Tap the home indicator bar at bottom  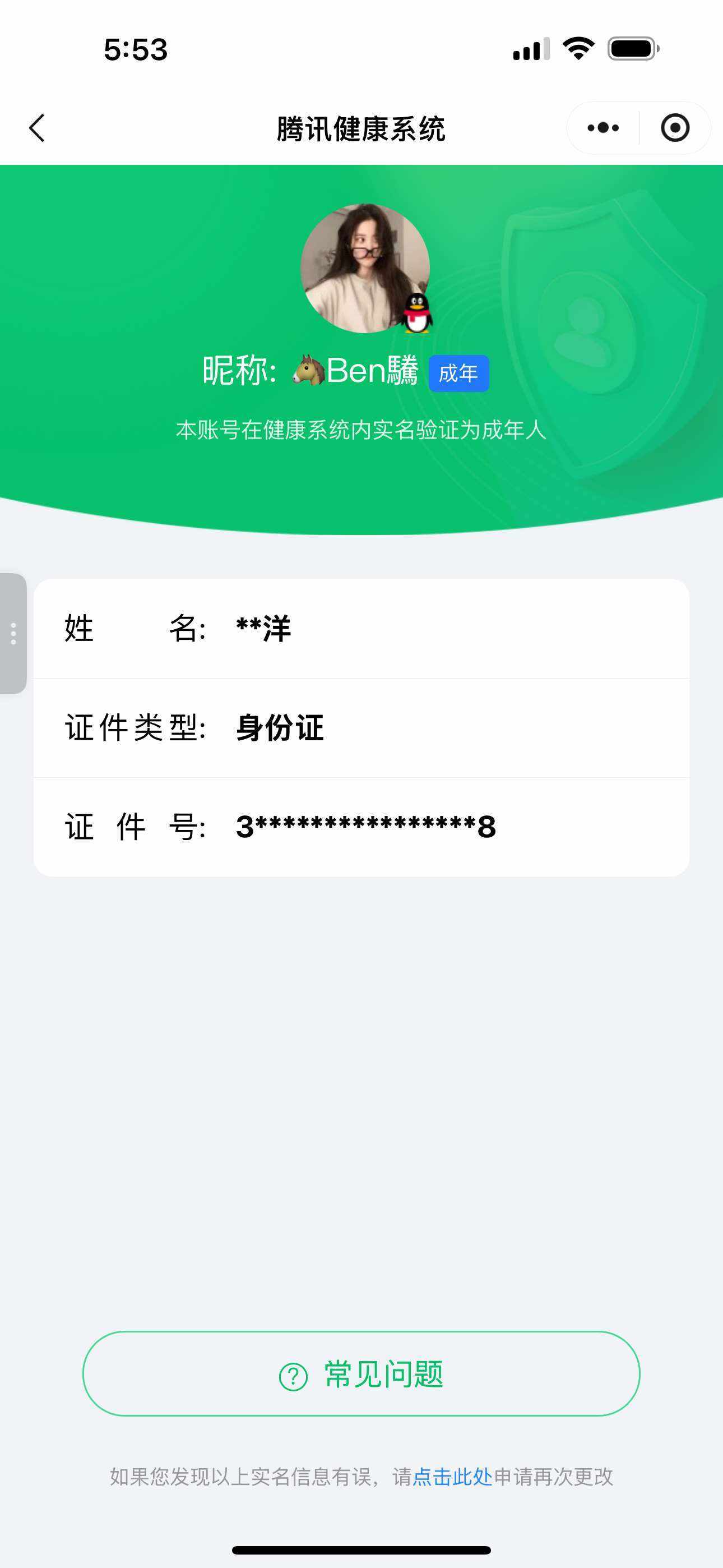point(361,1548)
